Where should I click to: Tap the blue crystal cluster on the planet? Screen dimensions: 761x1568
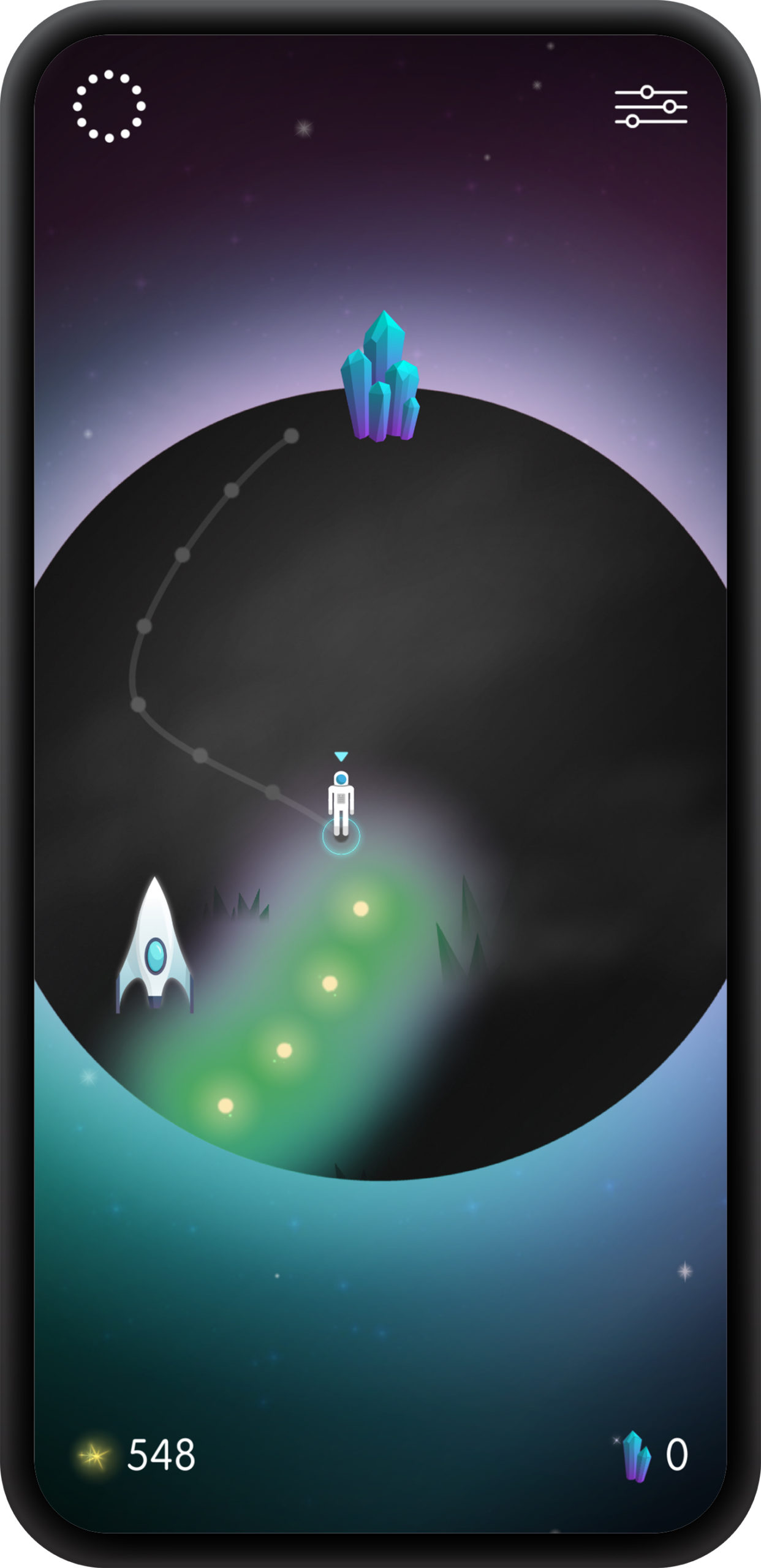click(x=380, y=376)
